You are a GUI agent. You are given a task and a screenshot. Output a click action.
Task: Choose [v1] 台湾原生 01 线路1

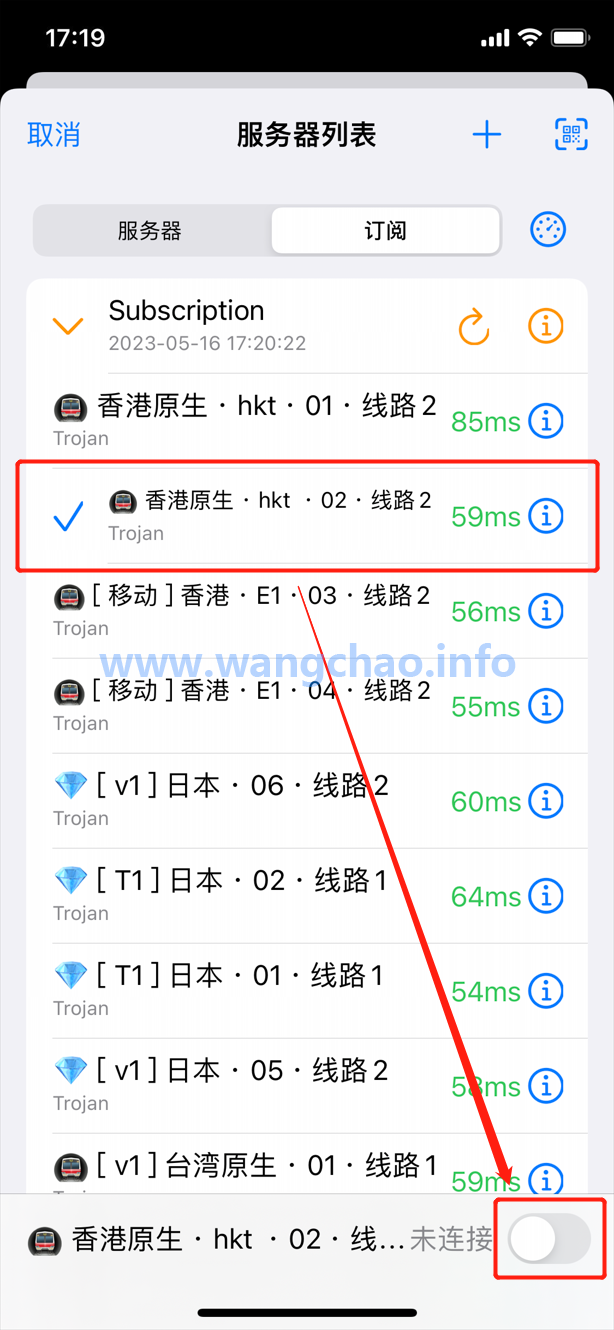(x=245, y=1168)
